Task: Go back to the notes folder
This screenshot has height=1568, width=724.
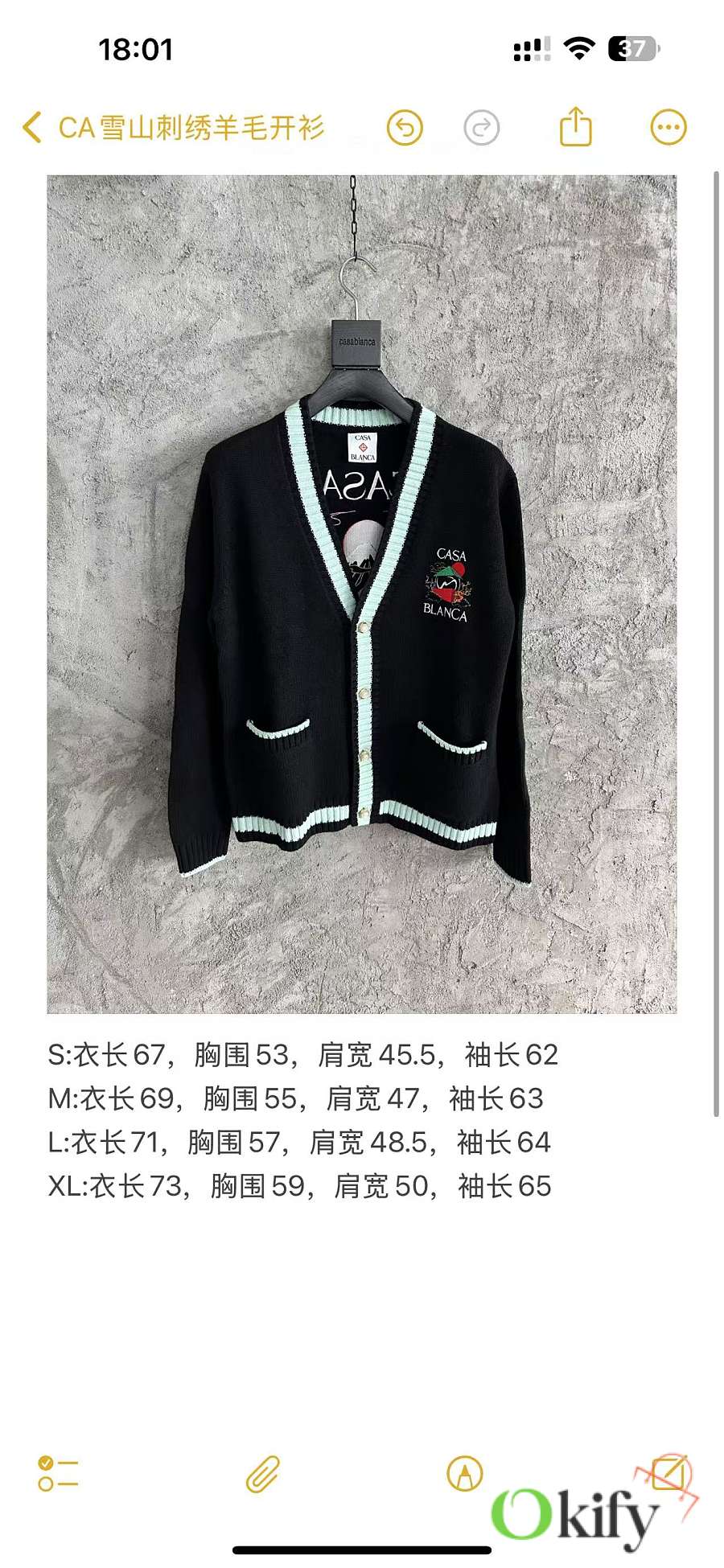Action: 34,128
